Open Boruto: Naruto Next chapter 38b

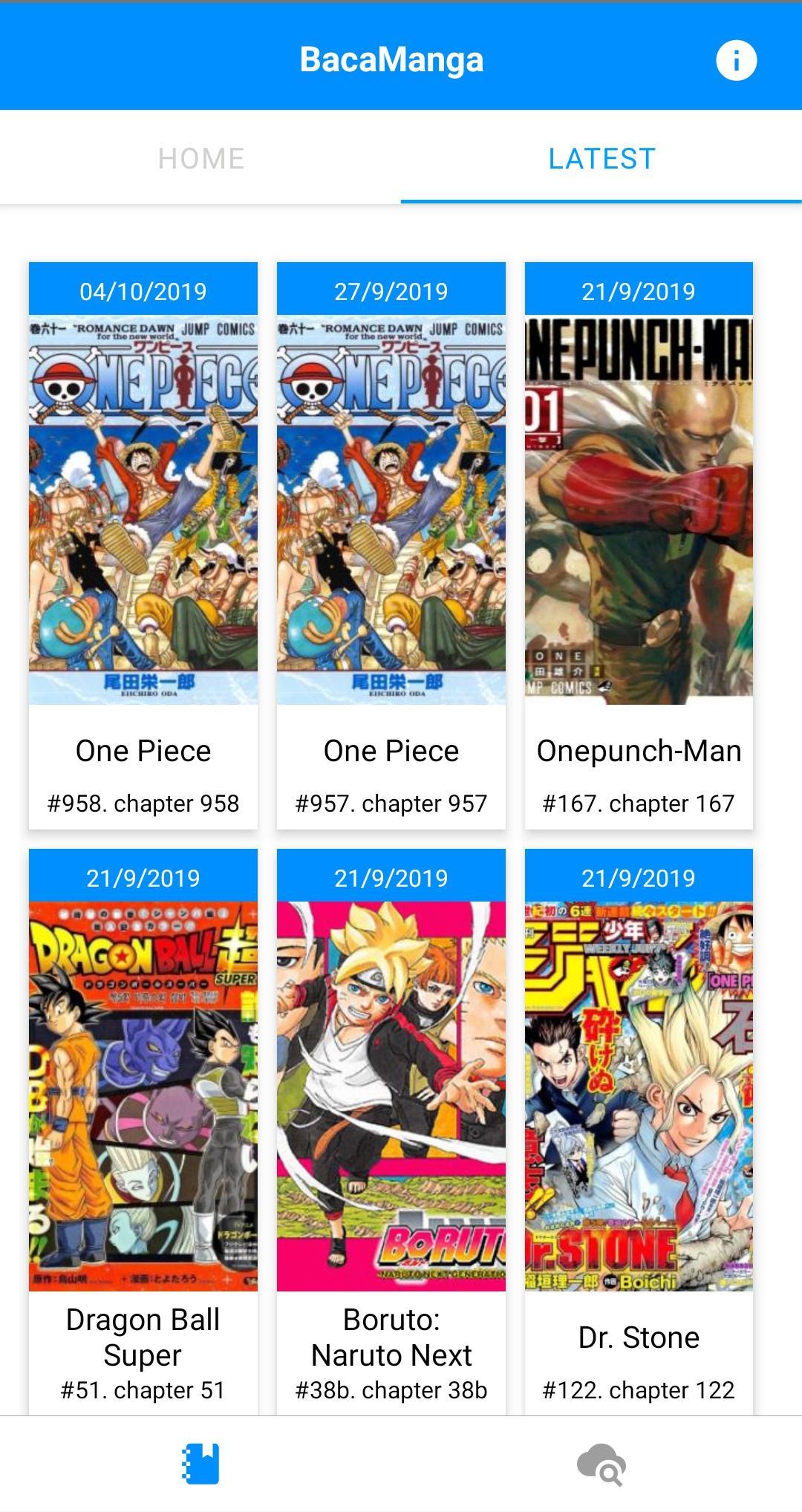391,1129
